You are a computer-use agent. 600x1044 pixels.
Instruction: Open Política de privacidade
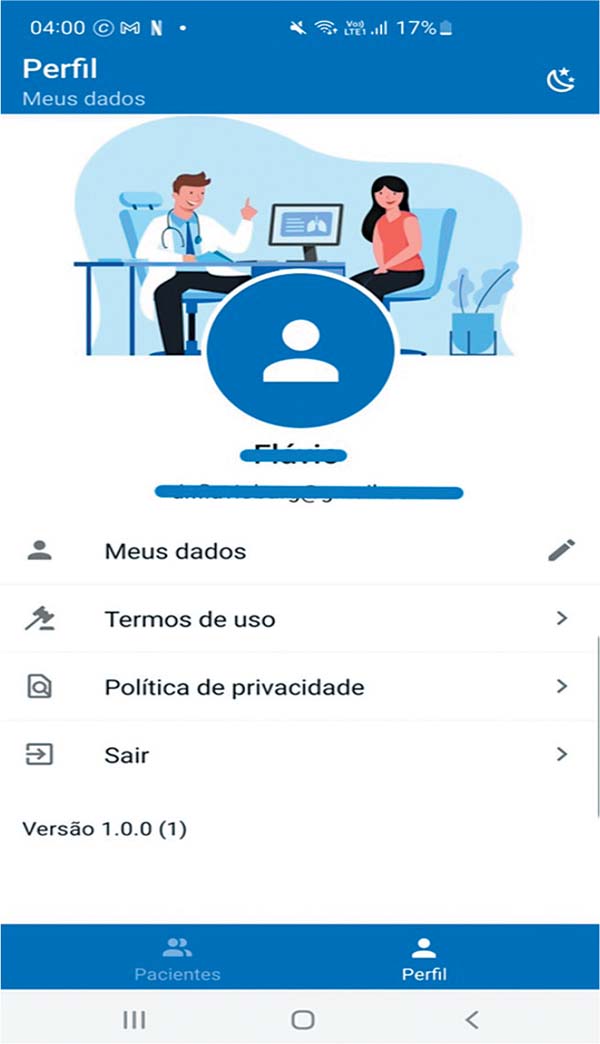click(x=300, y=687)
